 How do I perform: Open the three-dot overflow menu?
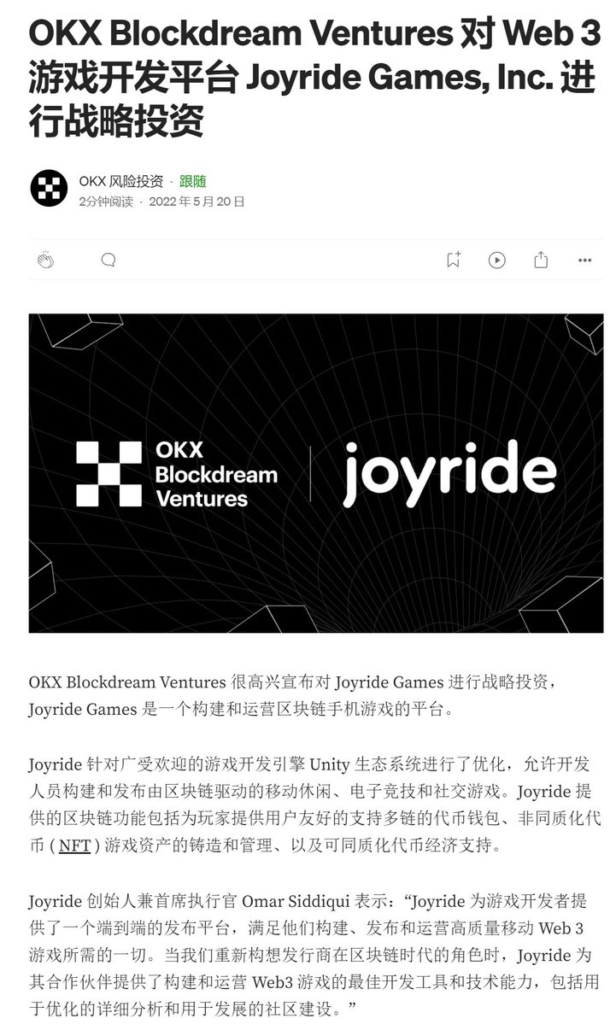585,260
